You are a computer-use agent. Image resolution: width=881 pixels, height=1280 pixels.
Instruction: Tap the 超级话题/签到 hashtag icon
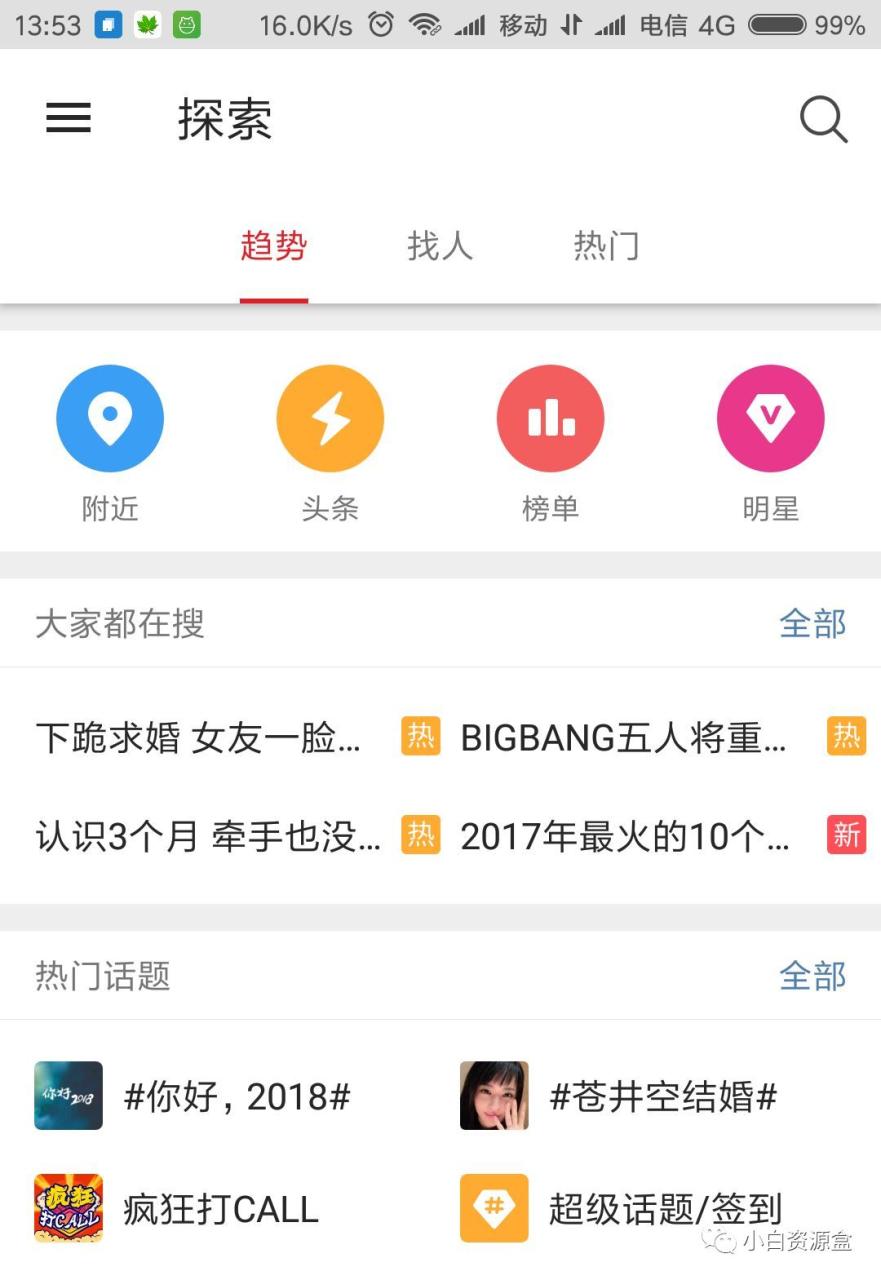tap(494, 1209)
